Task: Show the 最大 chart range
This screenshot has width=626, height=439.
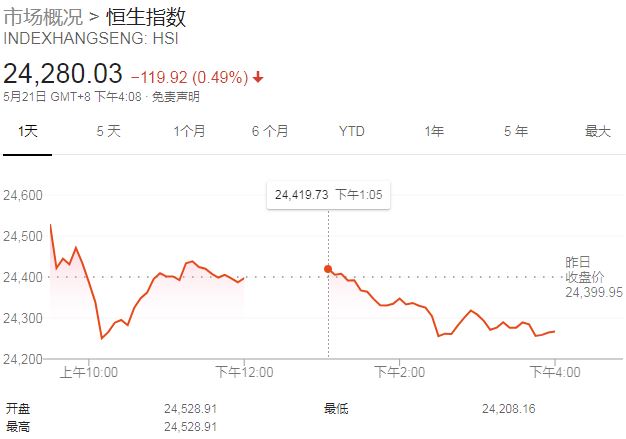Action: 597,131
